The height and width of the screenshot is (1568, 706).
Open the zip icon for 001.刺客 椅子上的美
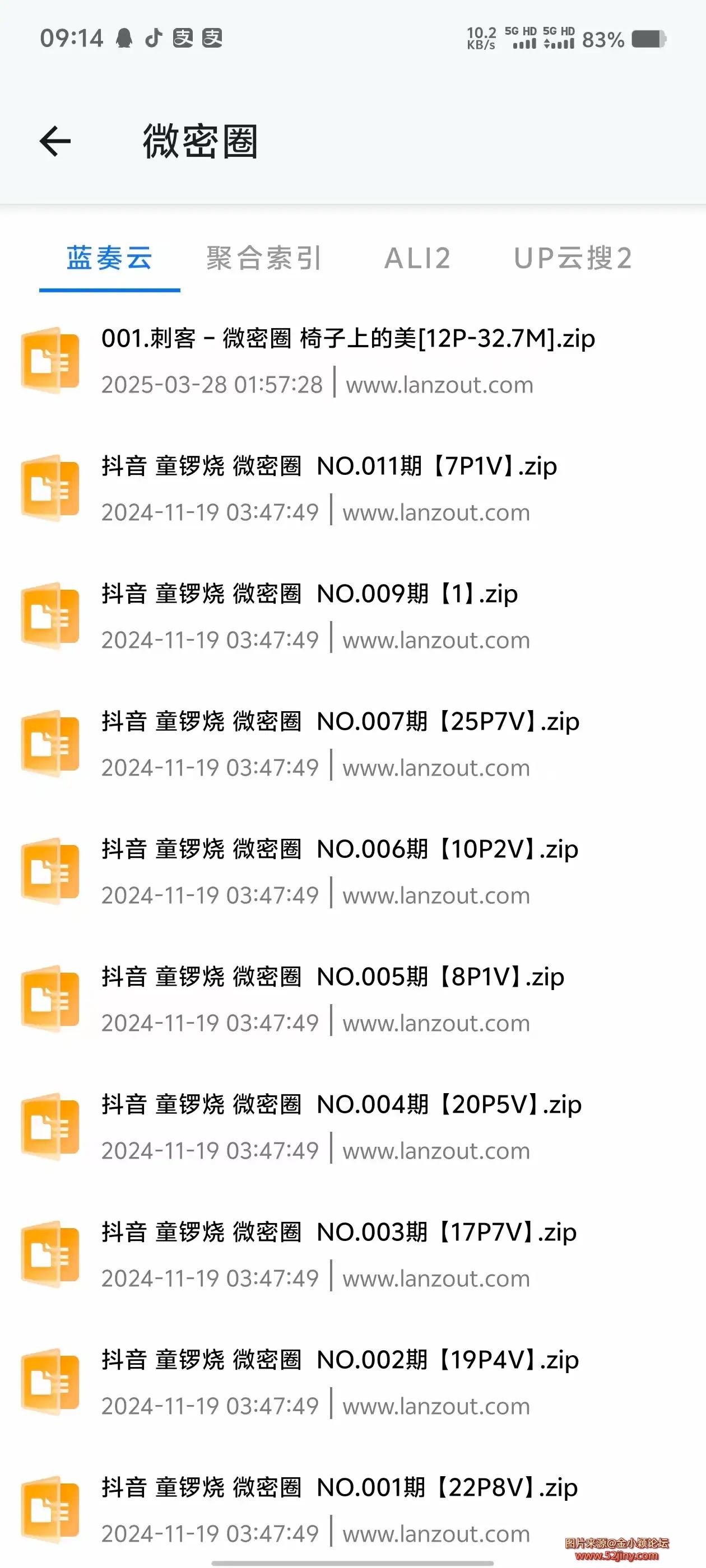pos(50,359)
